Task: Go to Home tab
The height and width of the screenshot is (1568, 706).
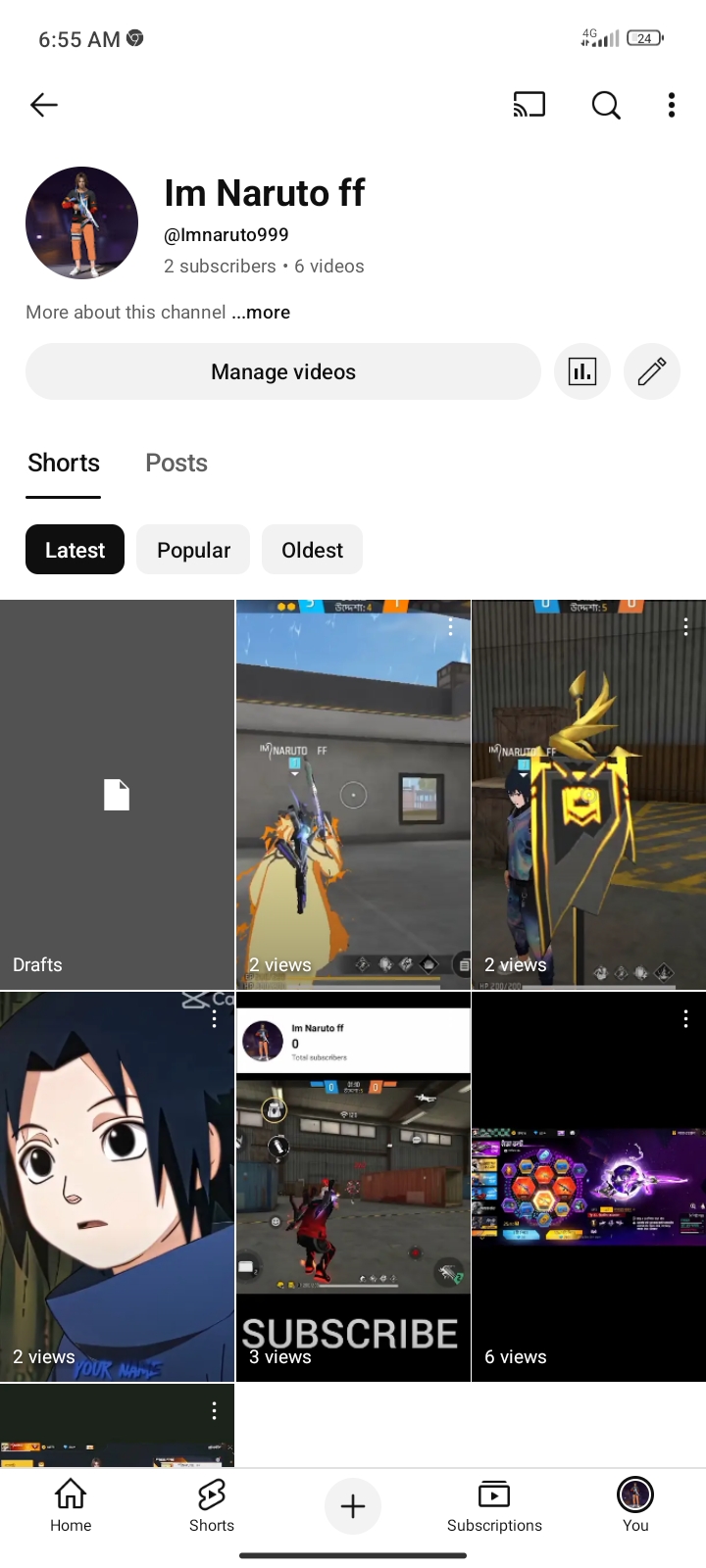Action: point(71,1505)
